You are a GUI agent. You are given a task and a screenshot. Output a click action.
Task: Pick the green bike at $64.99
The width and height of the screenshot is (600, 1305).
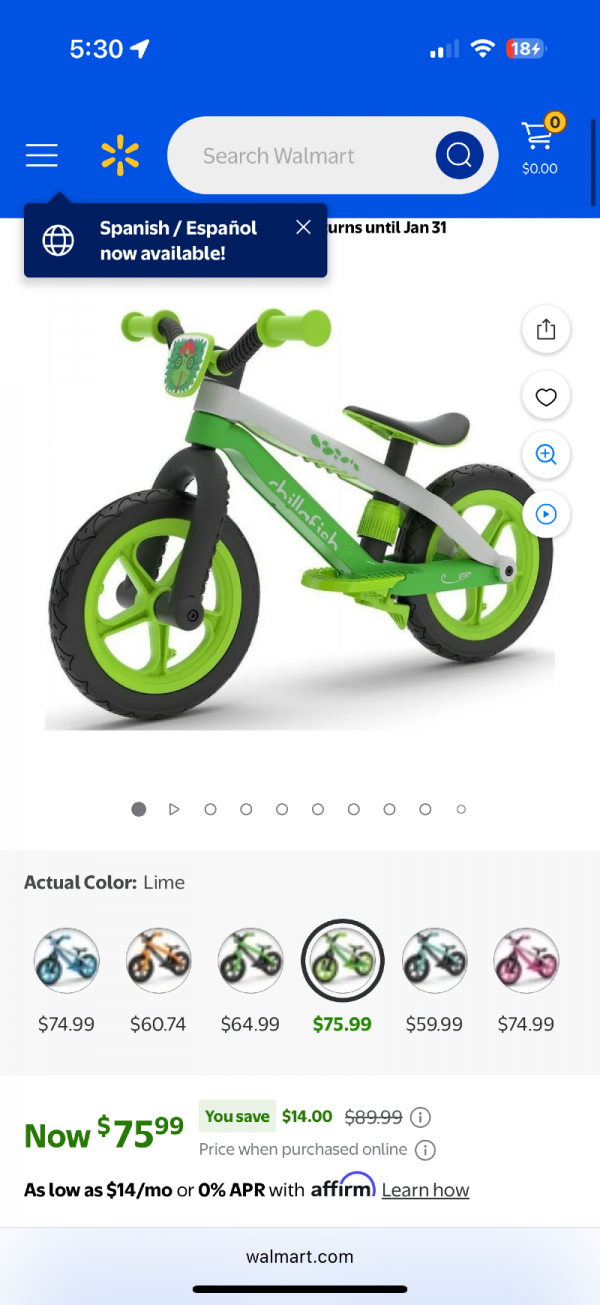[250, 960]
